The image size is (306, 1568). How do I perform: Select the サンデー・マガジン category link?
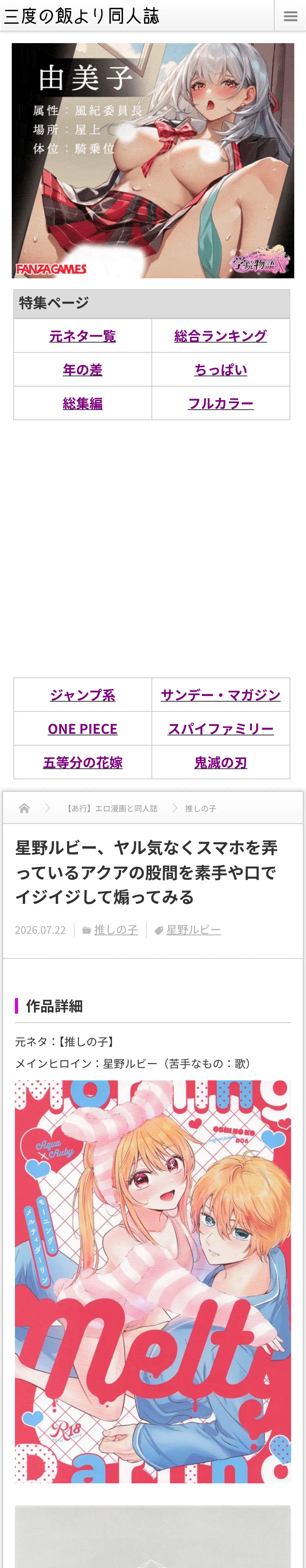tap(221, 695)
